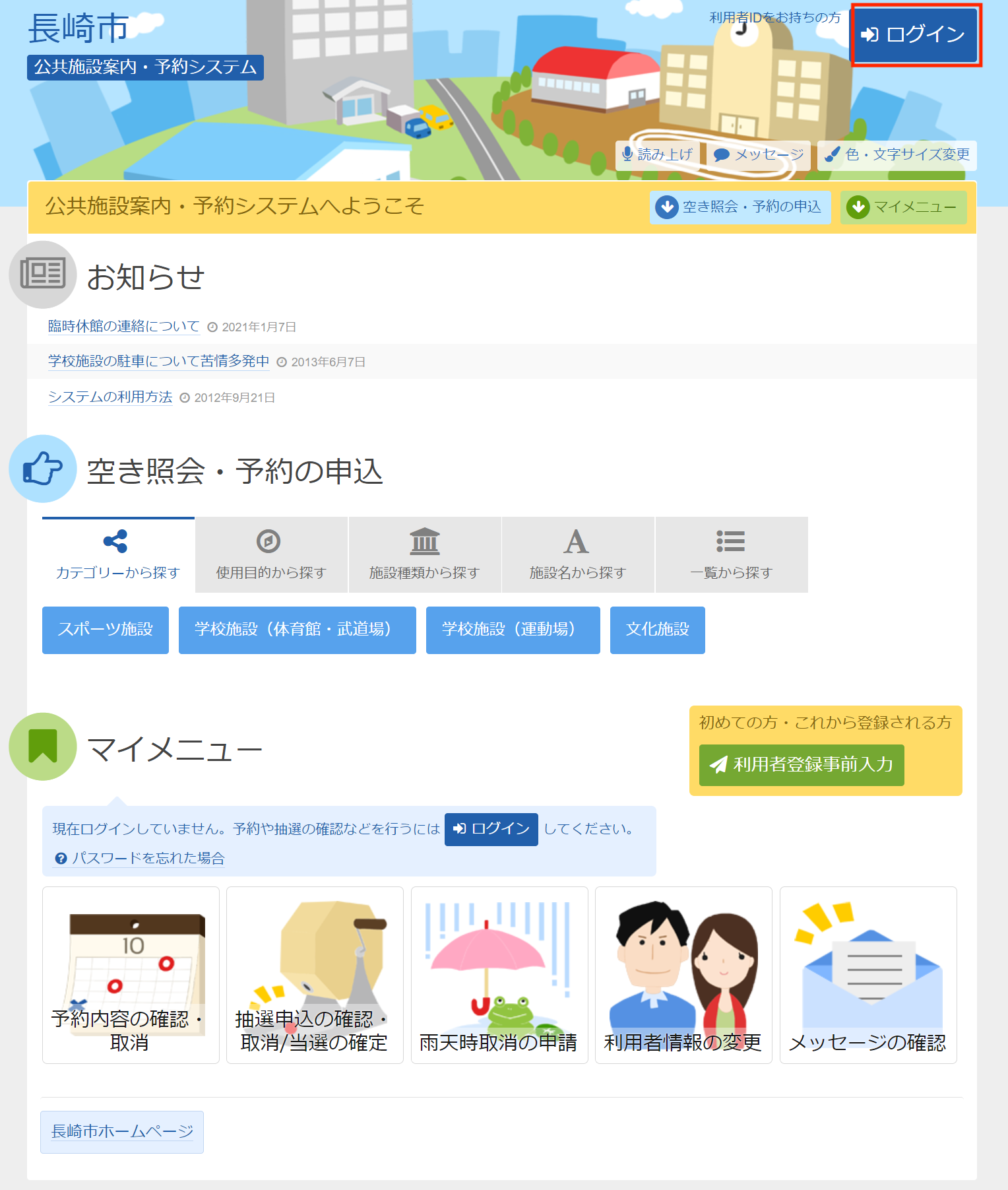Tap the 利用者登録事前入力 button
This screenshot has width=1008, height=1190.
pos(801,765)
